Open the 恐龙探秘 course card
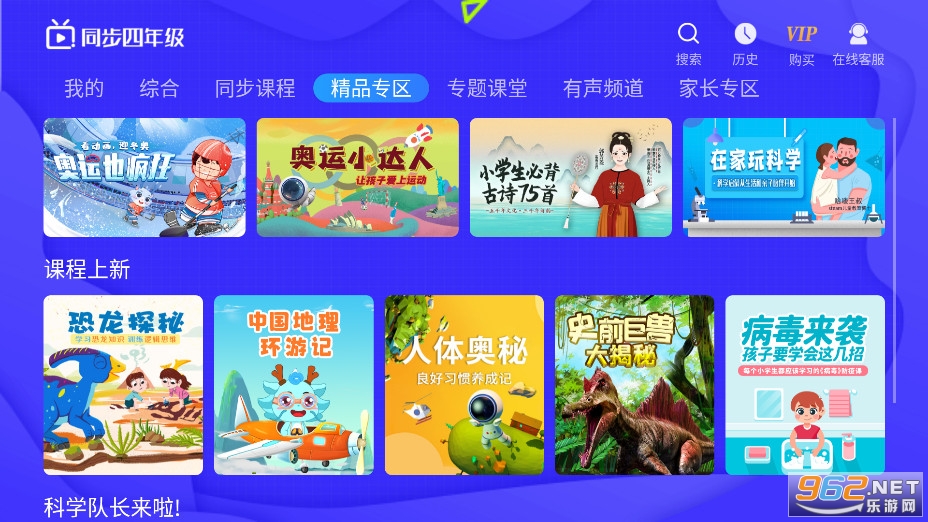928x522 pixels. [x=123, y=385]
